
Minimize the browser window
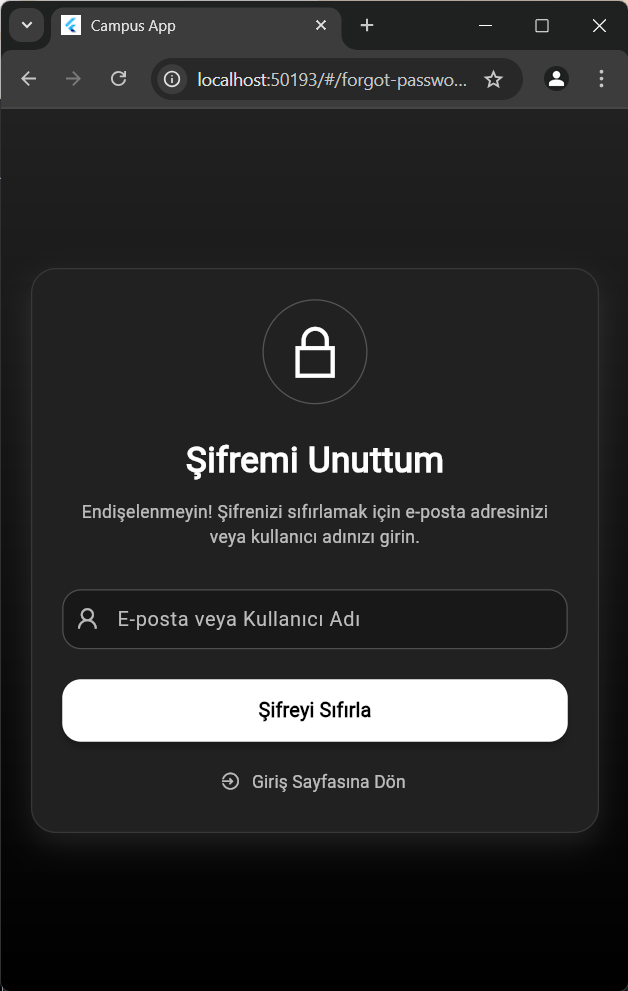pyautogui.click(x=485, y=26)
